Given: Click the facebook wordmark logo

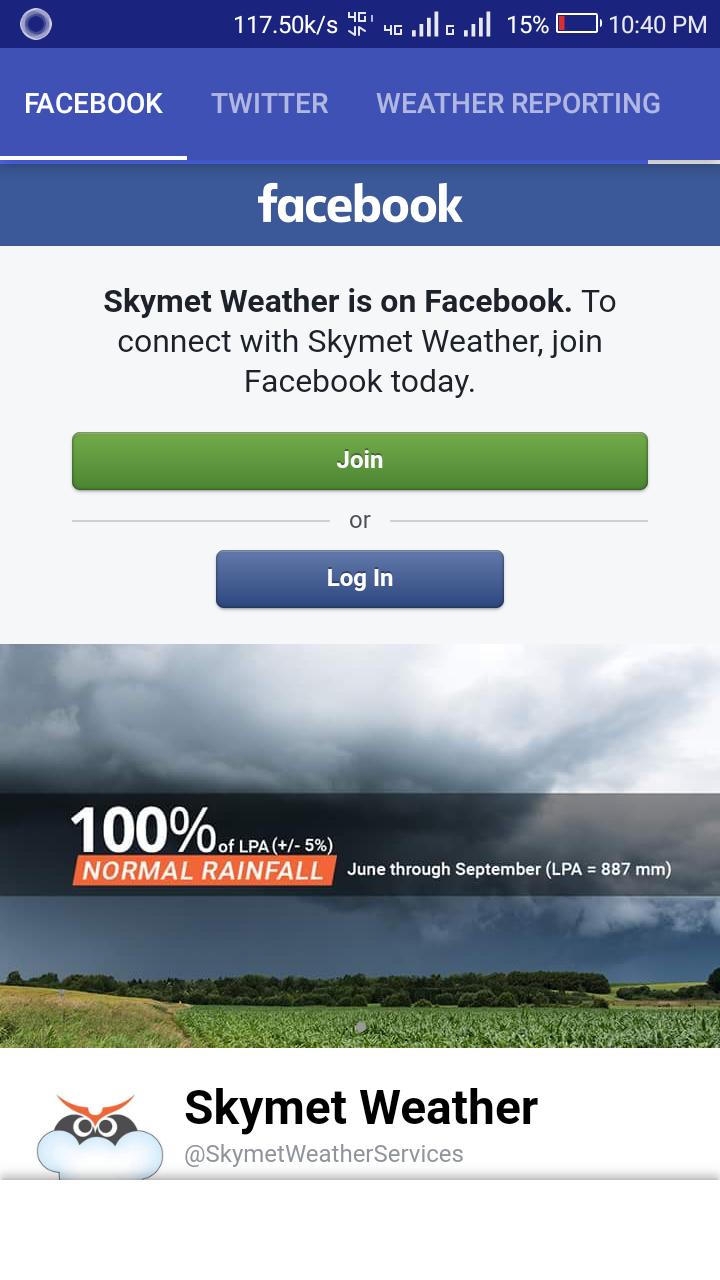Looking at the screenshot, I should click(x=360, y=203).
